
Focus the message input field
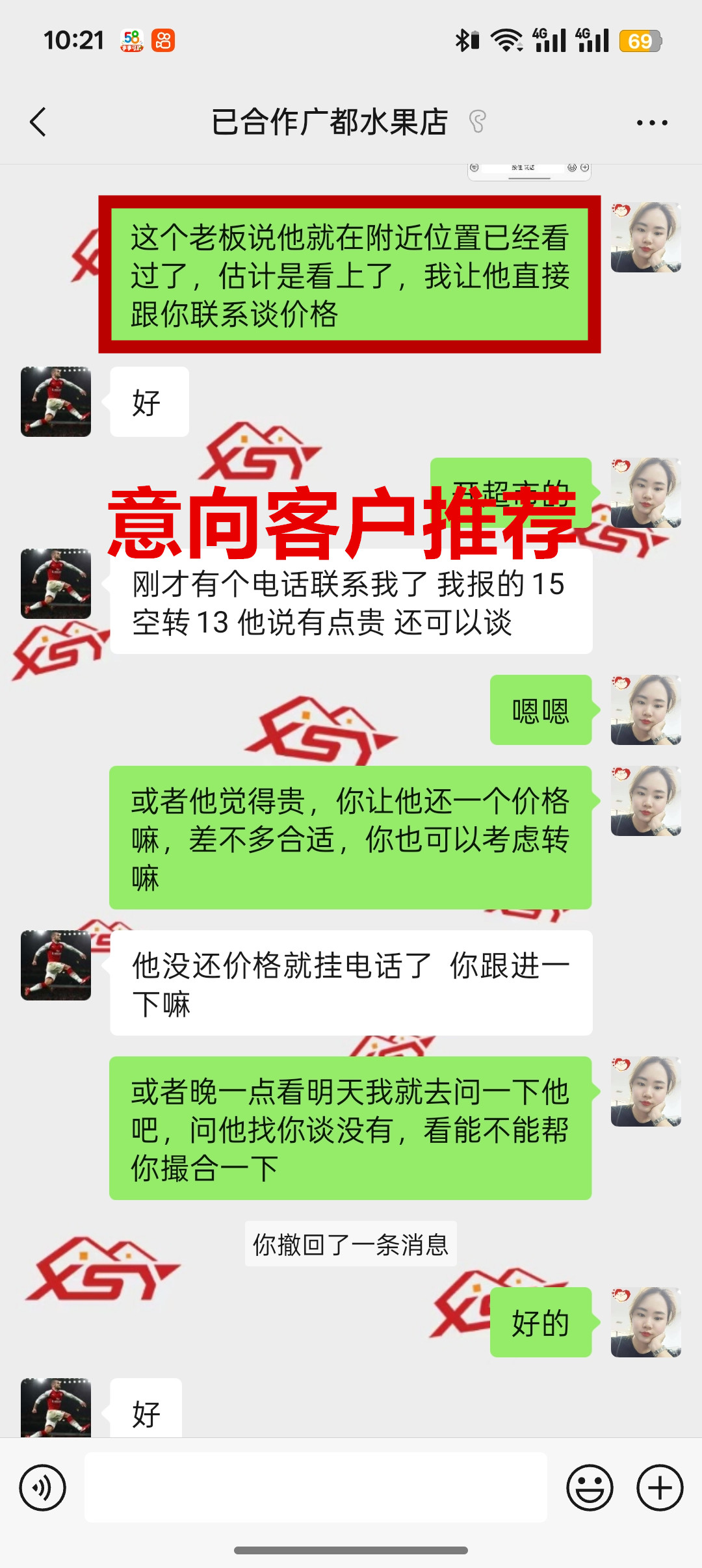pyautogui.click(x=315, y=1487)
